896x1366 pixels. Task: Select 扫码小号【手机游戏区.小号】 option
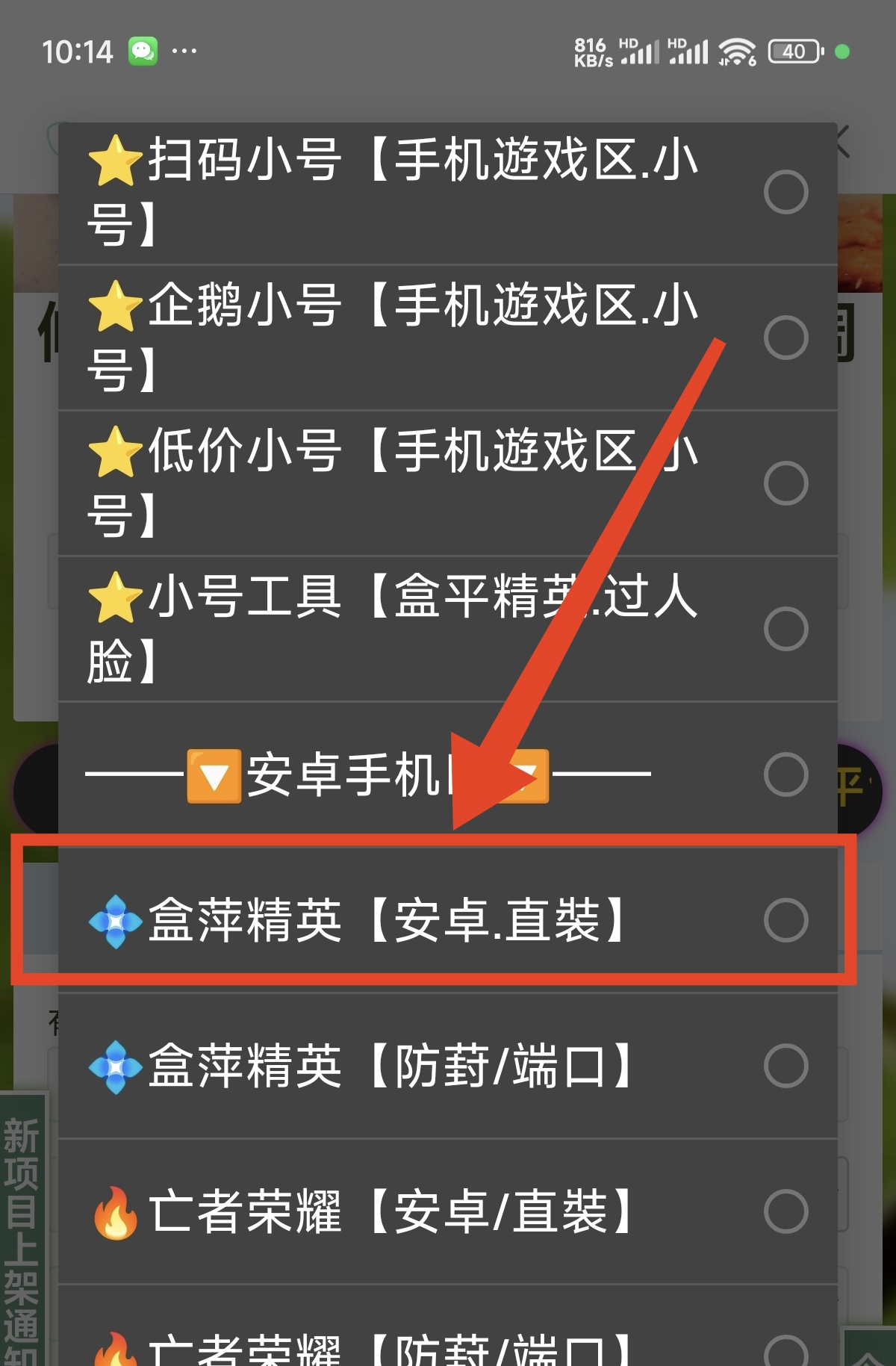click(x=785, y=193)
